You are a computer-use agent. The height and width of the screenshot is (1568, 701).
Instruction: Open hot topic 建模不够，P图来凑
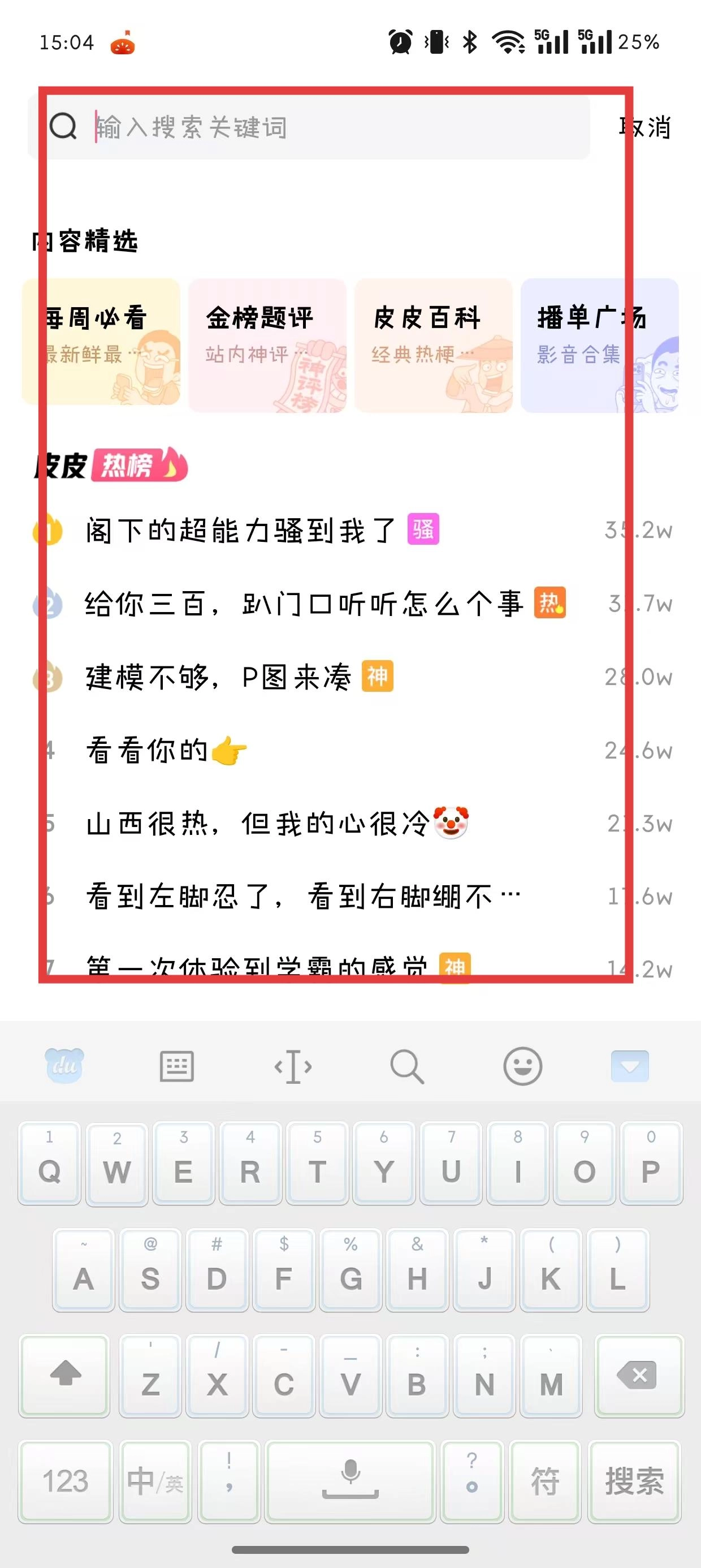point(219,677)
